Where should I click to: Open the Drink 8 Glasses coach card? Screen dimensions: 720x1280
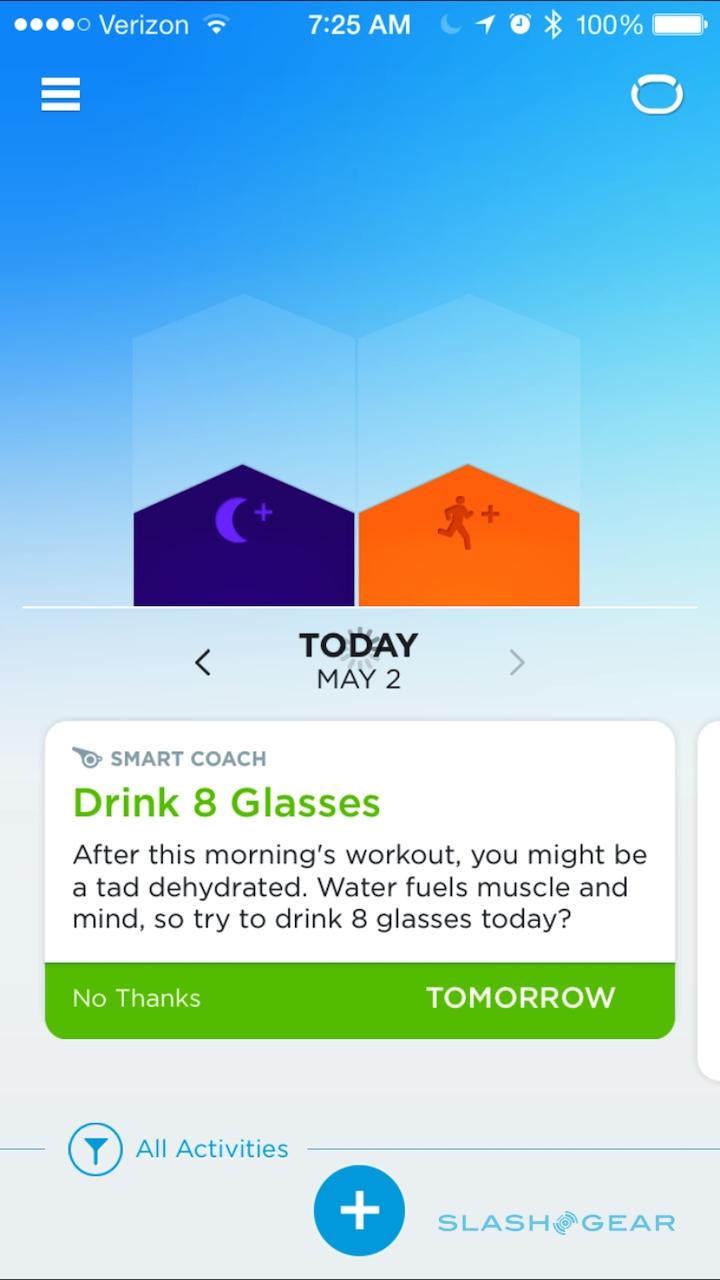click(359, 840)
